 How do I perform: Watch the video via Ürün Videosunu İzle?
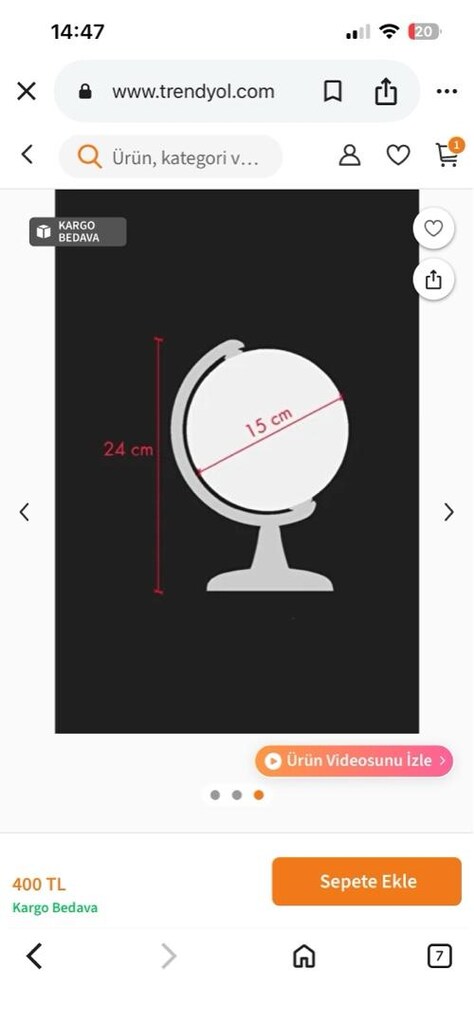[x=354, y=761]
